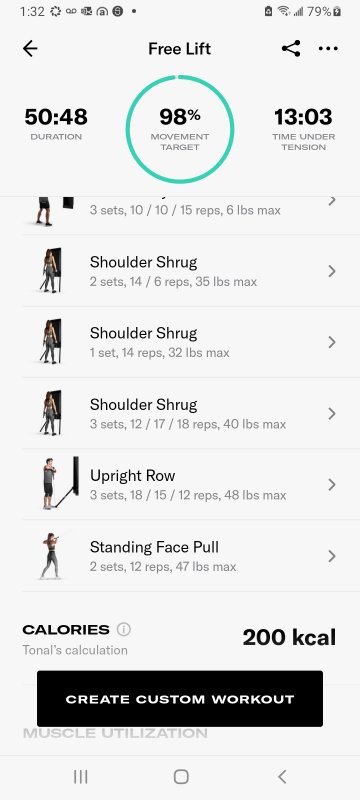This screenshot has height=800, width=360.
Task: Tap Create Custom Workout button
Action: pyautogui.click(x=180, y=698)
